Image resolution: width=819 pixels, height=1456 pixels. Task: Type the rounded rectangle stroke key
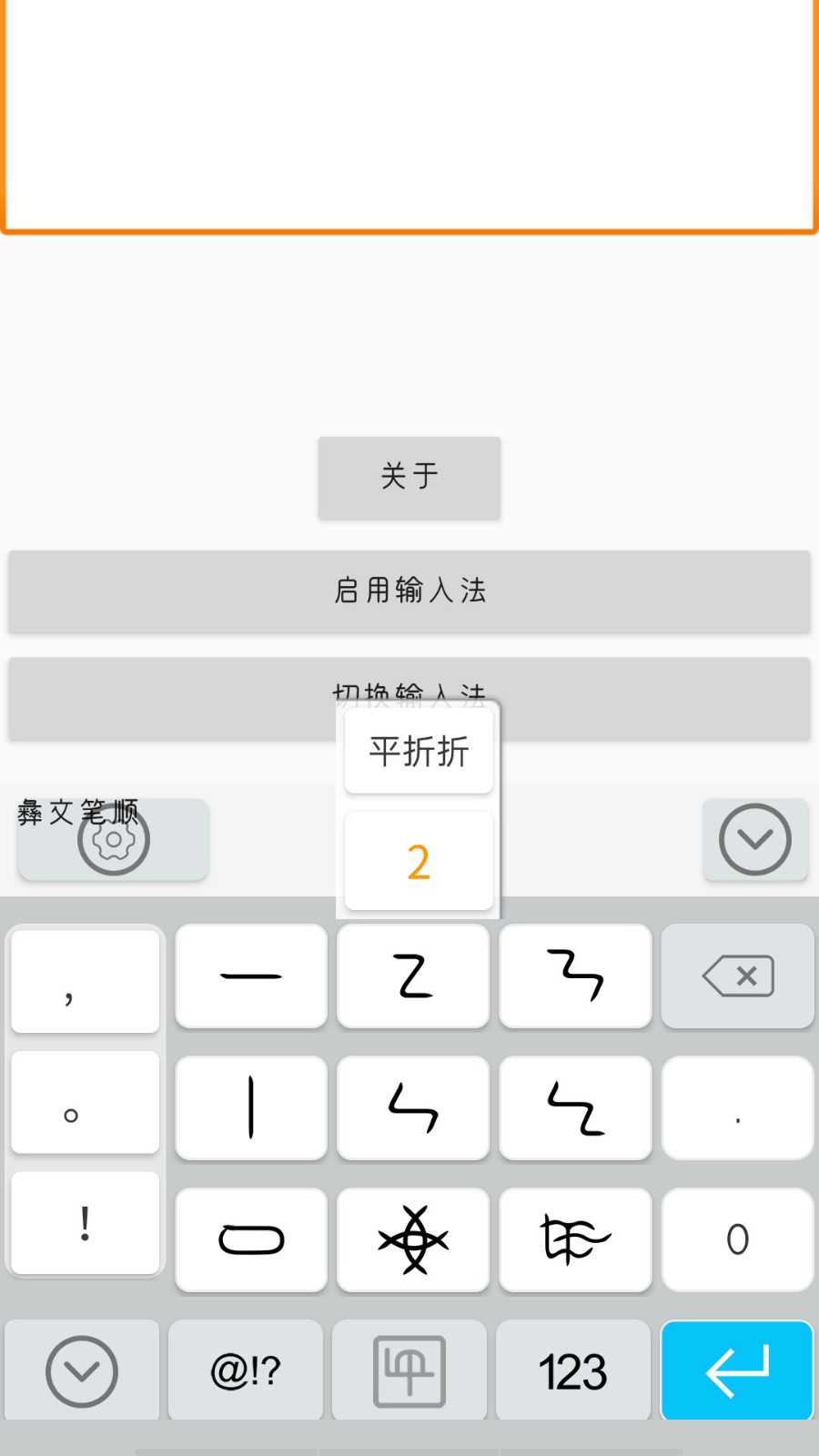click(251, 1239)
